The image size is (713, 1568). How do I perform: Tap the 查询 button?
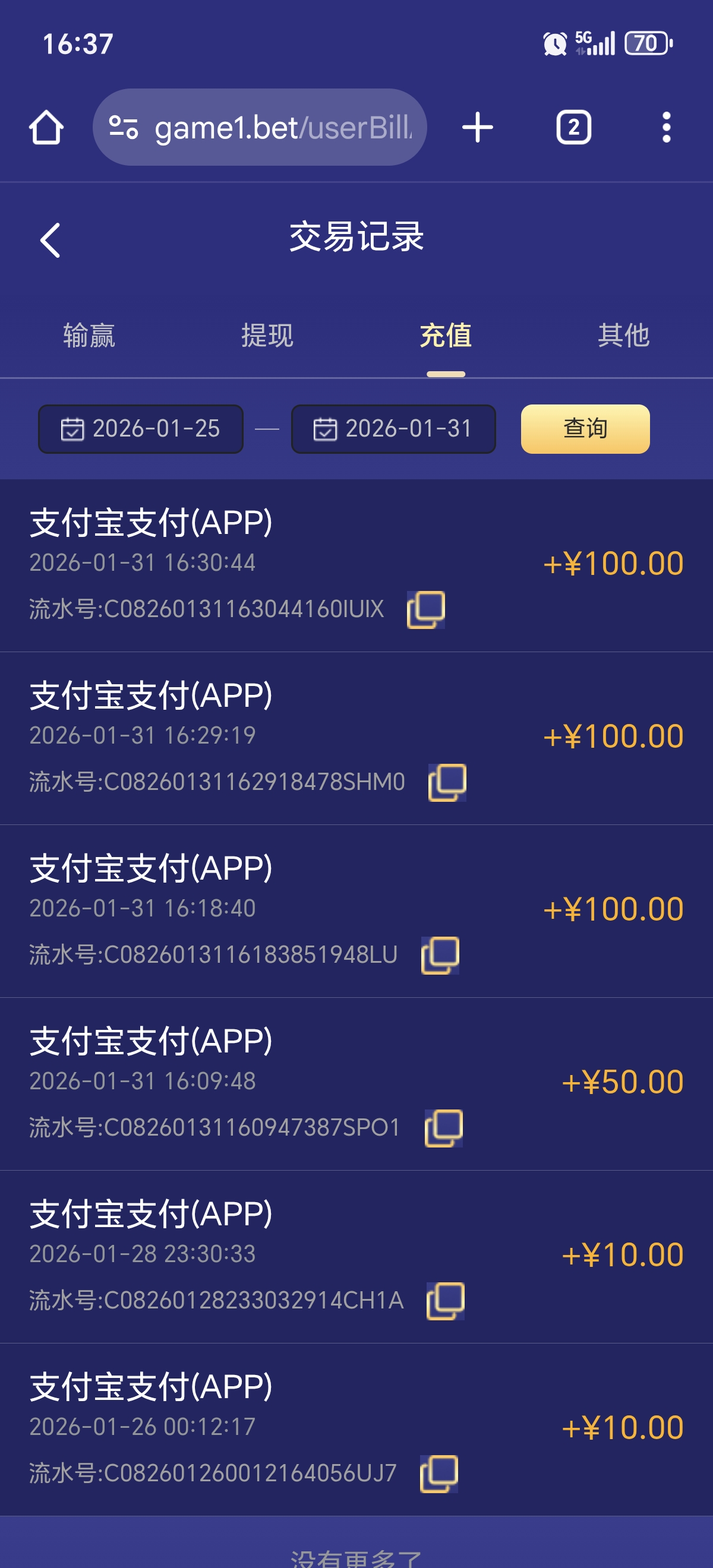click(585, 429)
